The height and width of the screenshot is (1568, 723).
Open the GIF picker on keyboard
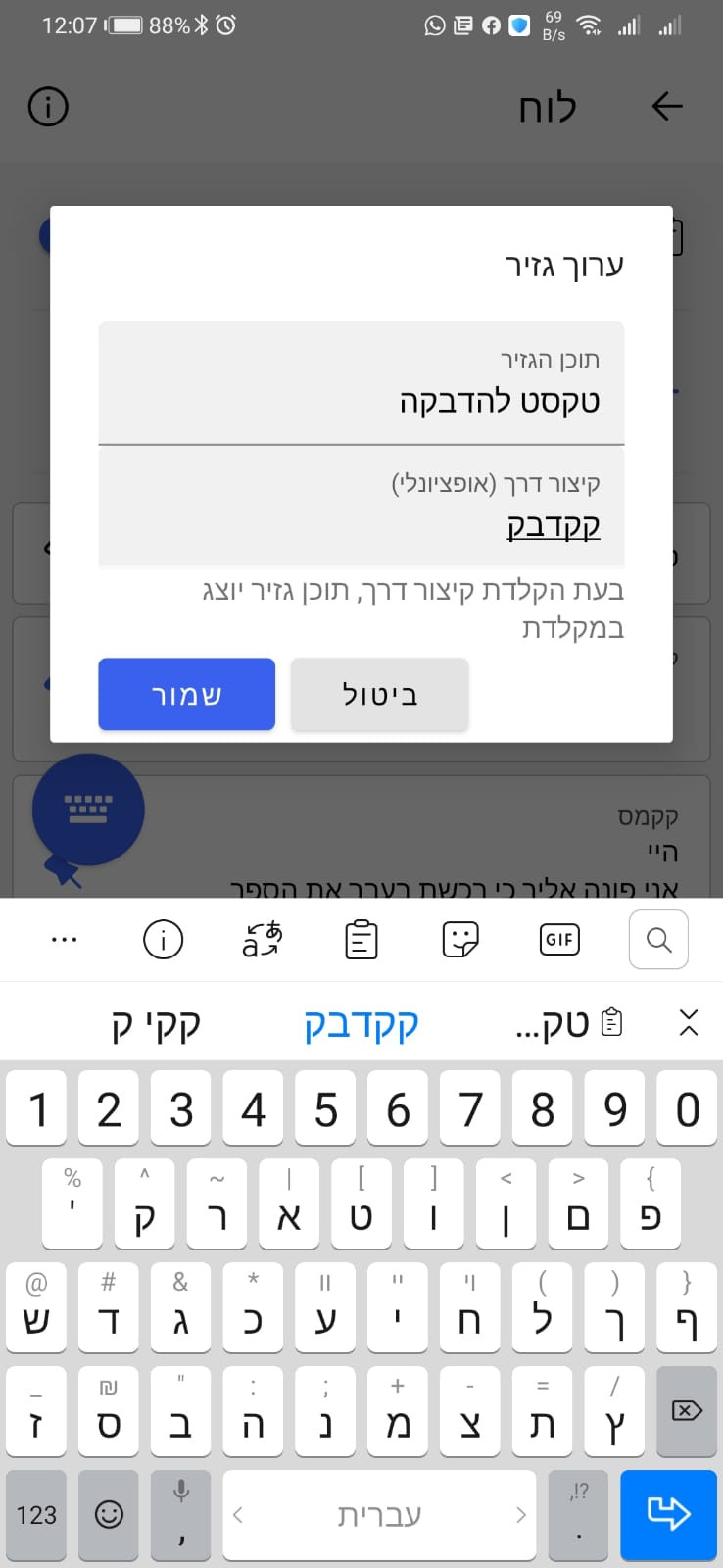coord(559,940)
